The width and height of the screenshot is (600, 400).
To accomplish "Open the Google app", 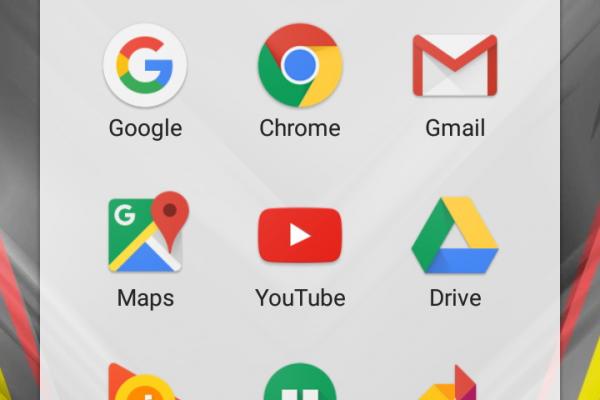I will 145,66.
